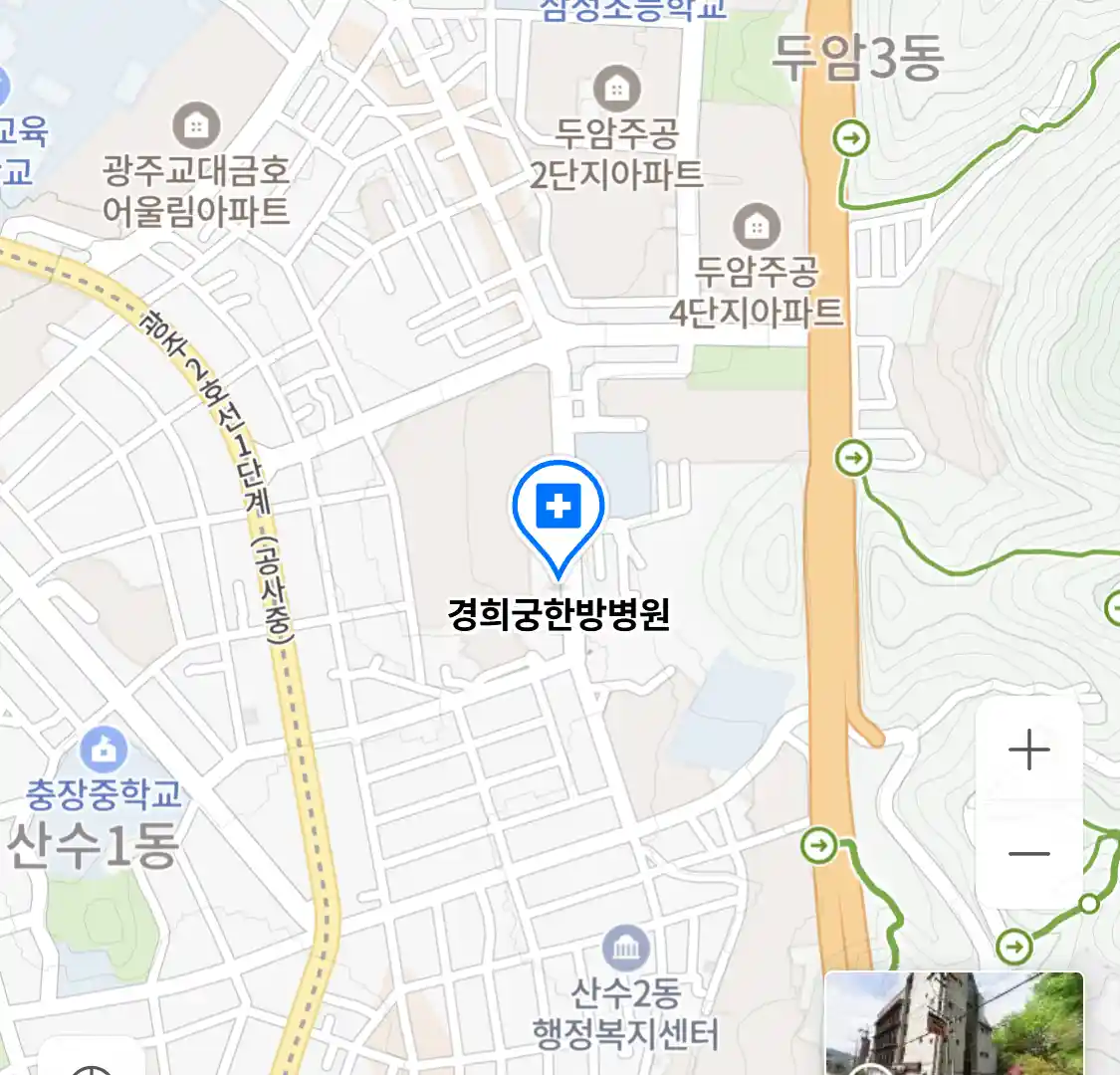Viewport: 1120px width, 1075px height.
Task: Tap the 경희궁한방병원 hospital pin
Action: pos(559,510)
